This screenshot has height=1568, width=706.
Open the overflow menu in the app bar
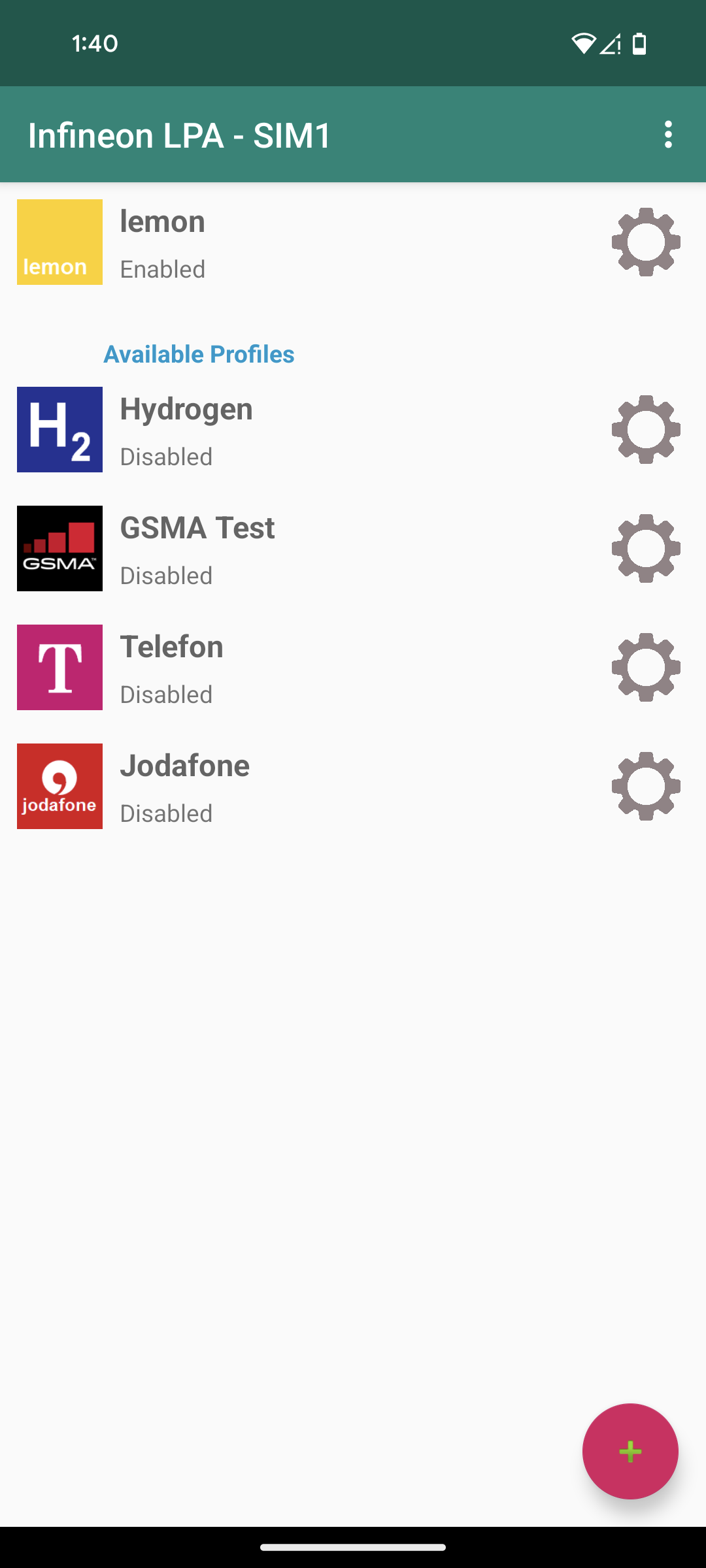[667, 135]
